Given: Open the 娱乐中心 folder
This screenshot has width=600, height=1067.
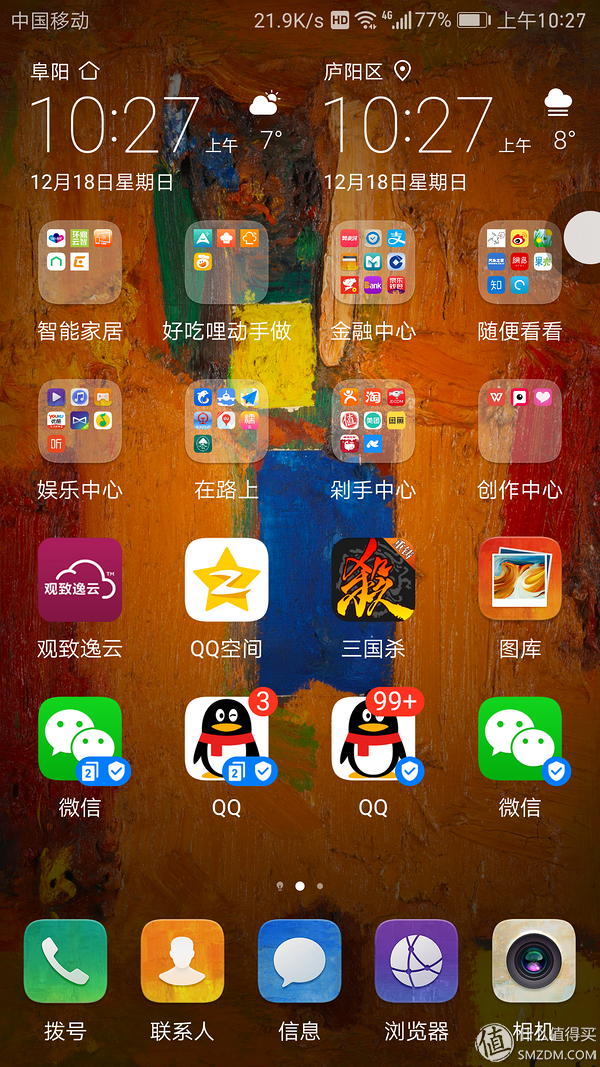Looking at the screenshot, I should [80, 421].
